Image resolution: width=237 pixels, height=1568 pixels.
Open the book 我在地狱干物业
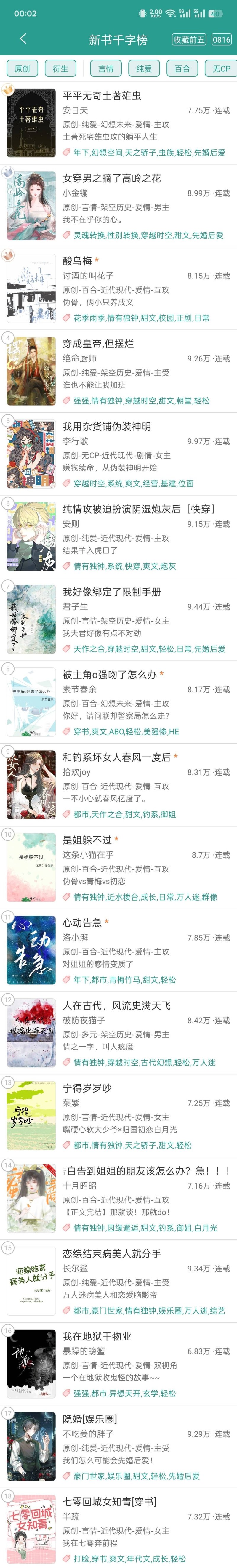click(97, 1336)
